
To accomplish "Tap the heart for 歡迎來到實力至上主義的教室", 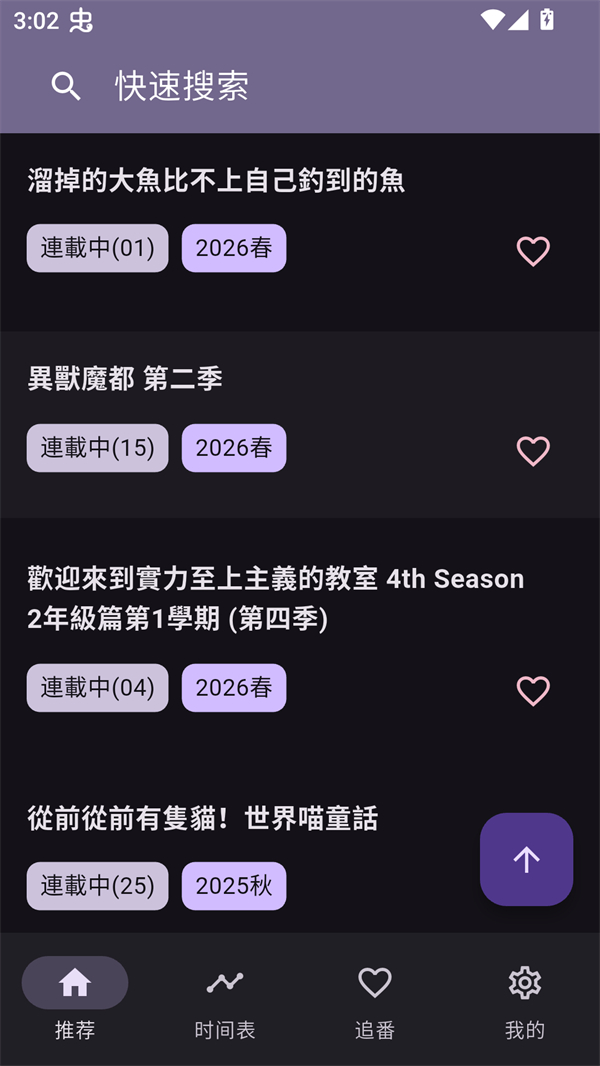I will [533, 690].
